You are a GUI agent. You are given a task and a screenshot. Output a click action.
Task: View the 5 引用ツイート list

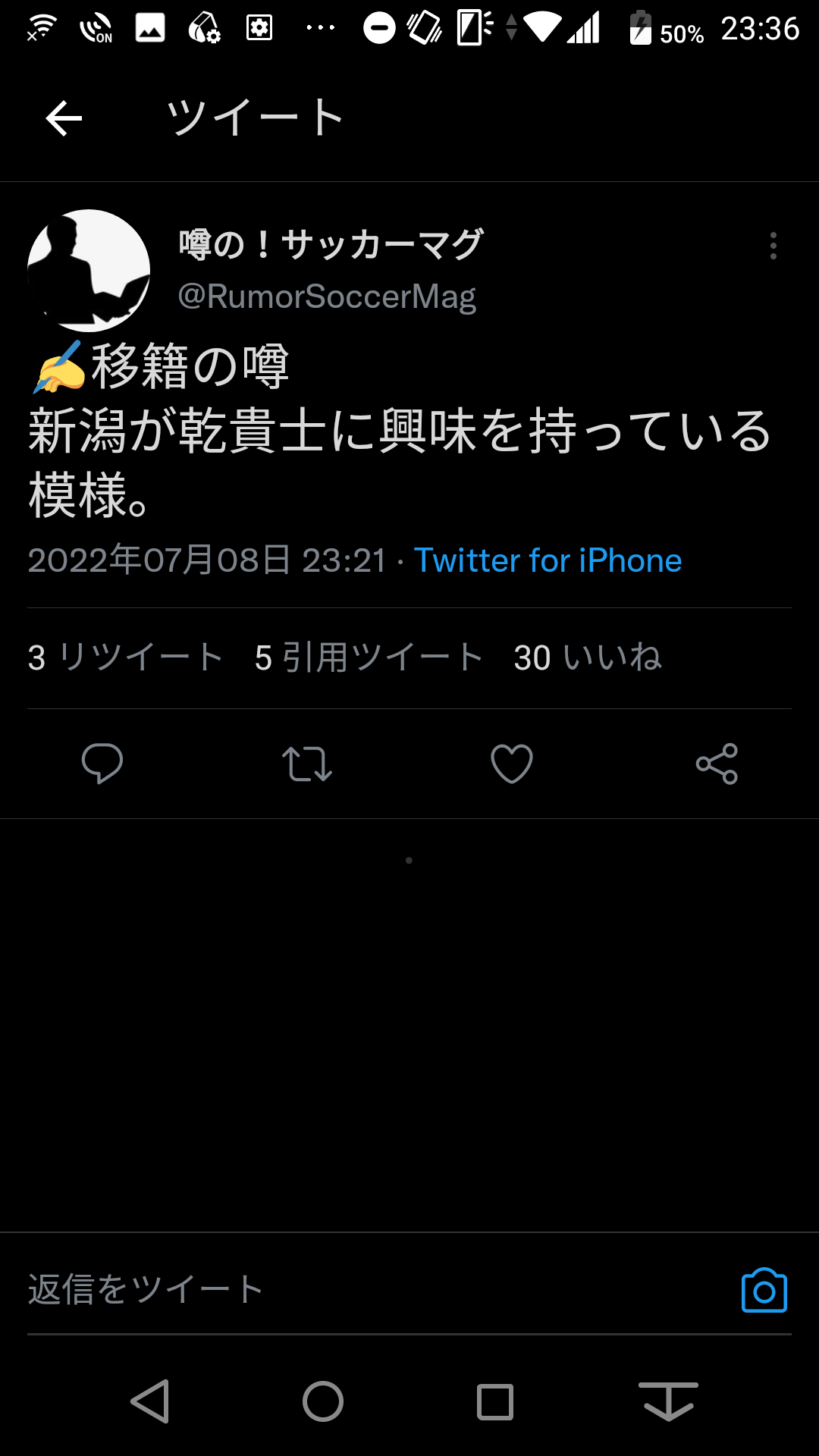point(369,657)
